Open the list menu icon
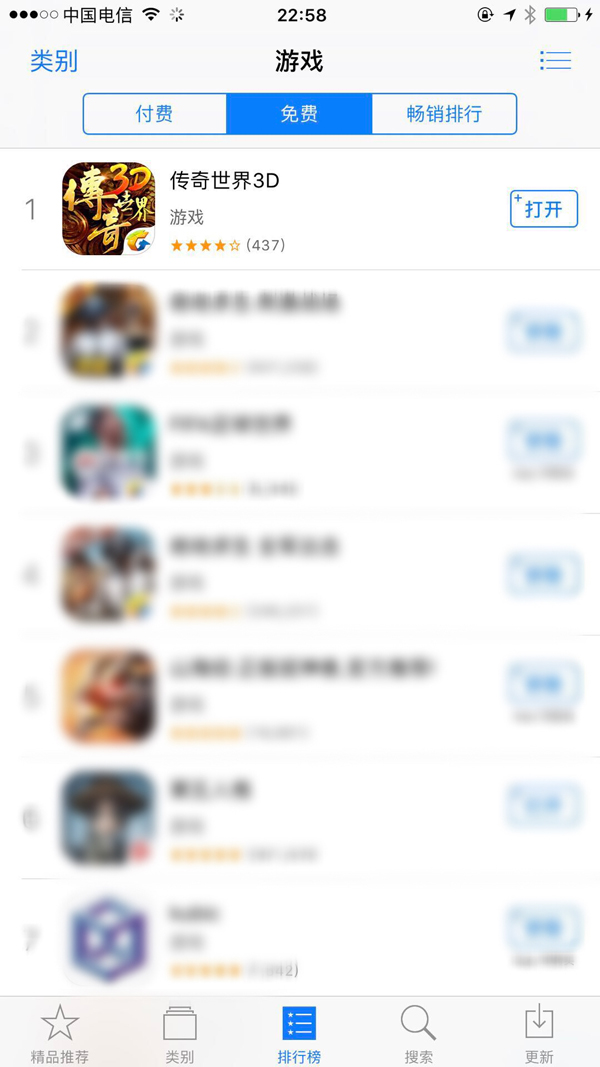The width and height of the screenshot is (600, 1067). (555, 61)
